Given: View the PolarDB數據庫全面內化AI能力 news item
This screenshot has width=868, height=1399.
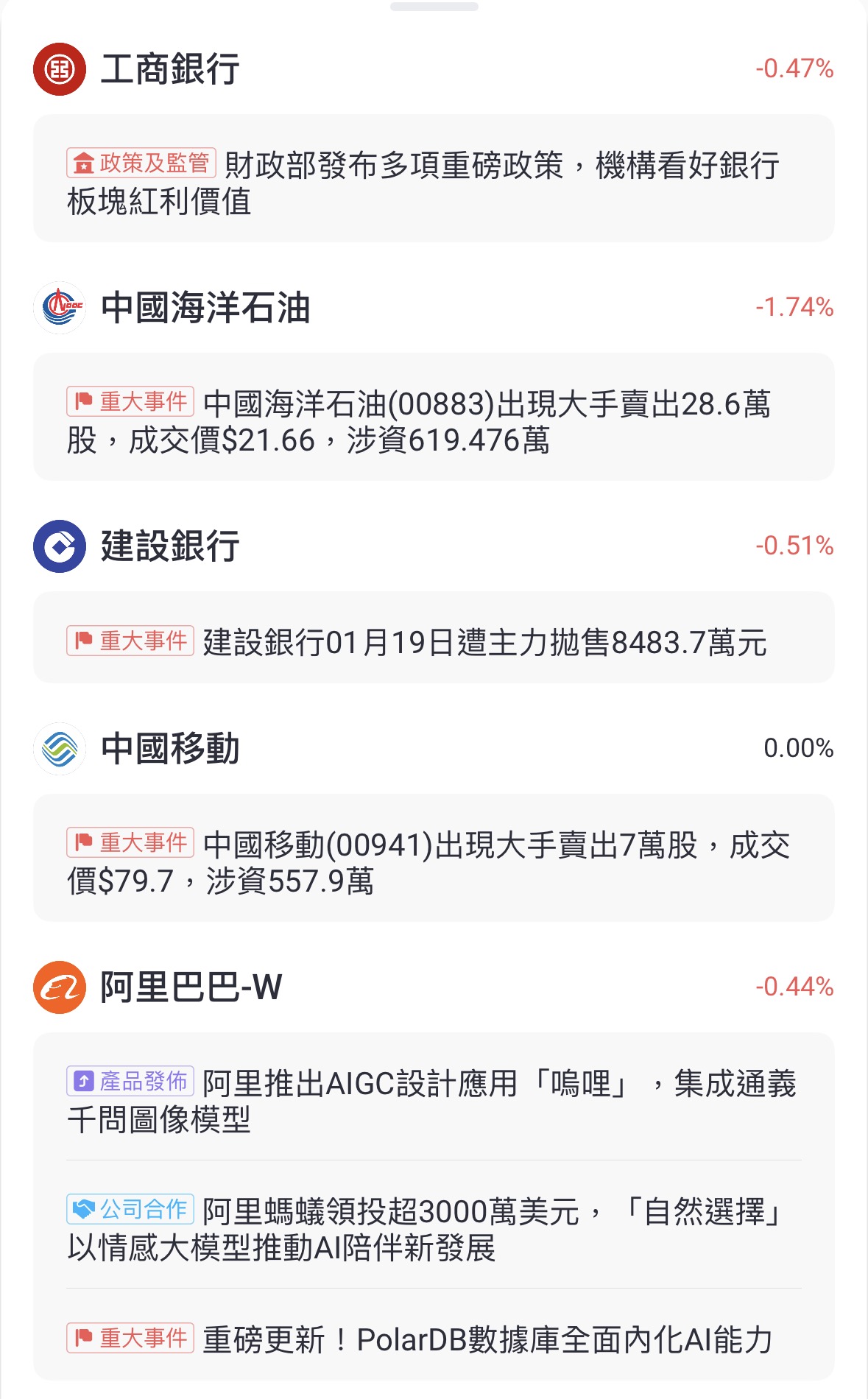Looking at the screenshot, I should 433,1339.
